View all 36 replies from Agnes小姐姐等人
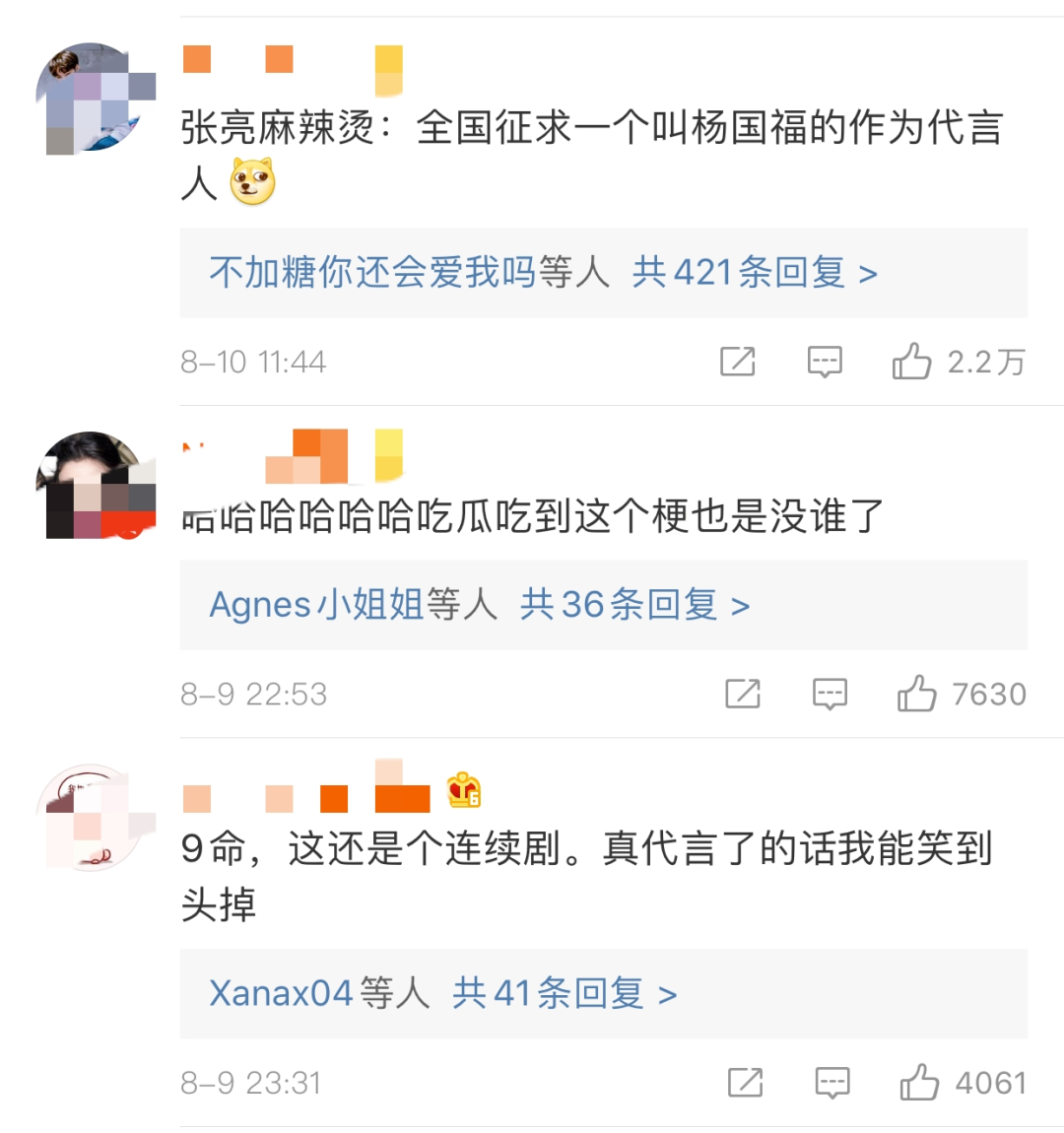1064x1133 pixels. click(635, 605)
